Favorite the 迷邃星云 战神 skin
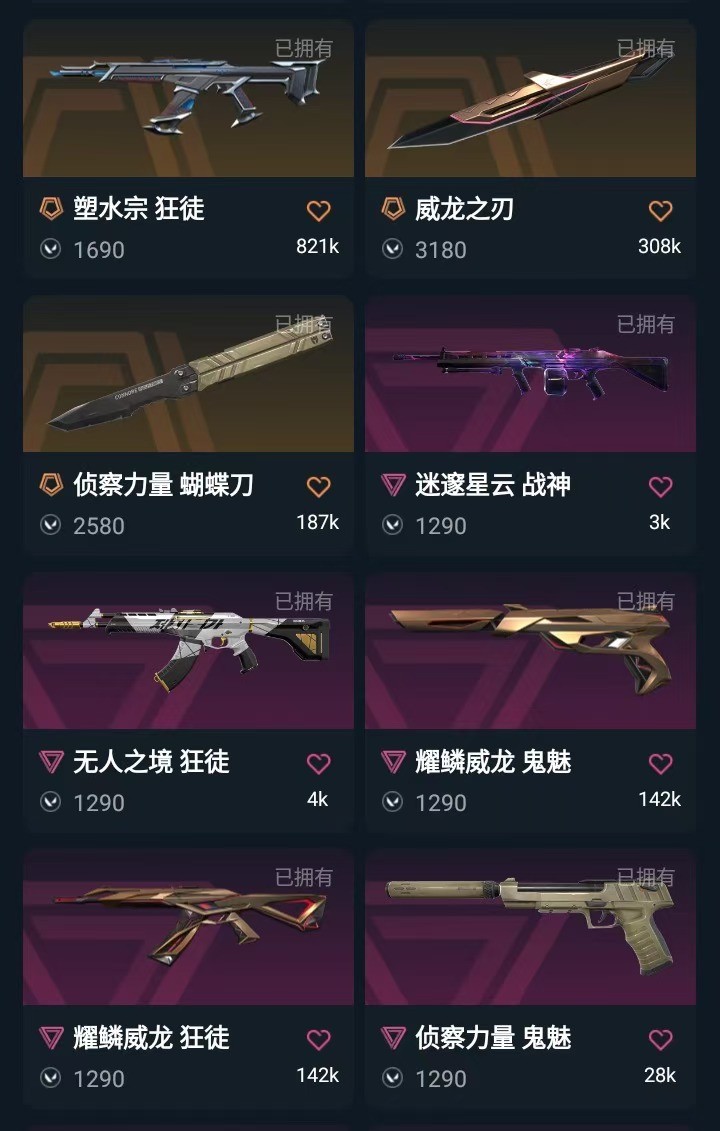 (x=660, y=487)
